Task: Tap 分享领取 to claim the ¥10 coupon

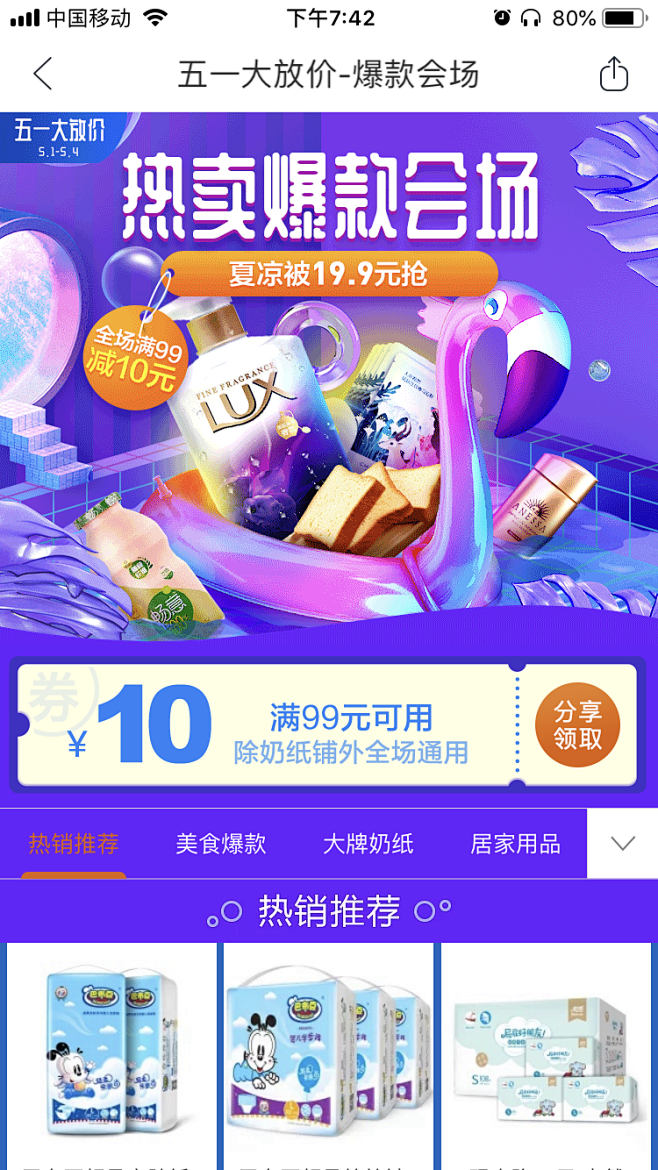Action: click(577, 725)
